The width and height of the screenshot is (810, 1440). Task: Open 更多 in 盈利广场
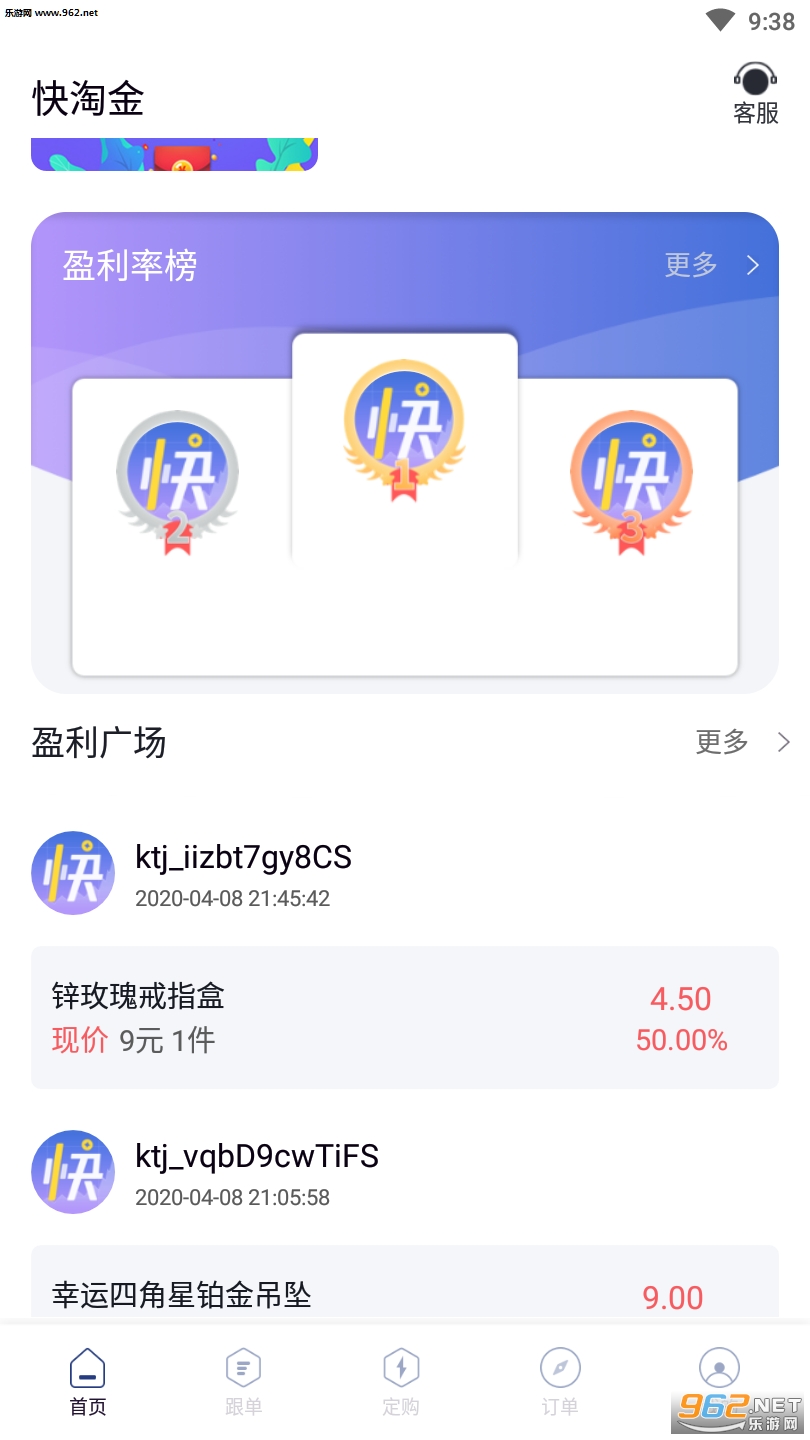click(x=742, y=742)
